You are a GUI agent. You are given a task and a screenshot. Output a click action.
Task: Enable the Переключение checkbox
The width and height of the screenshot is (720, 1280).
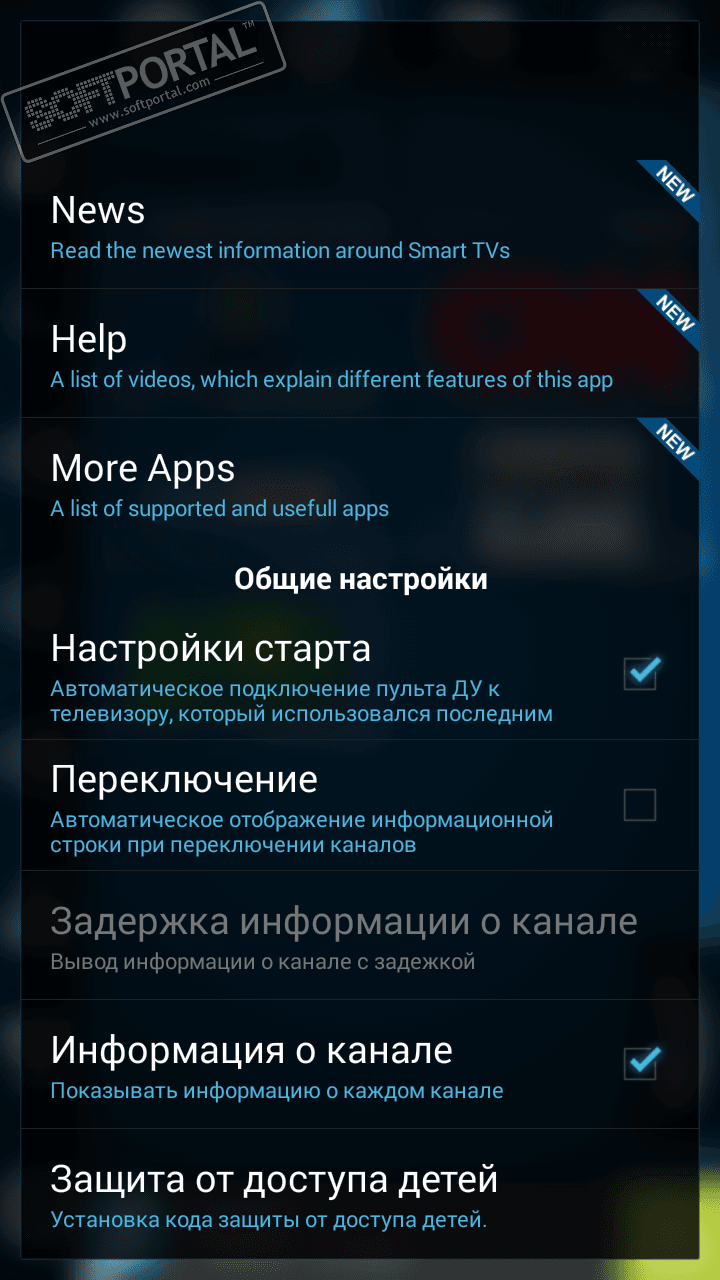coord(640,804)
